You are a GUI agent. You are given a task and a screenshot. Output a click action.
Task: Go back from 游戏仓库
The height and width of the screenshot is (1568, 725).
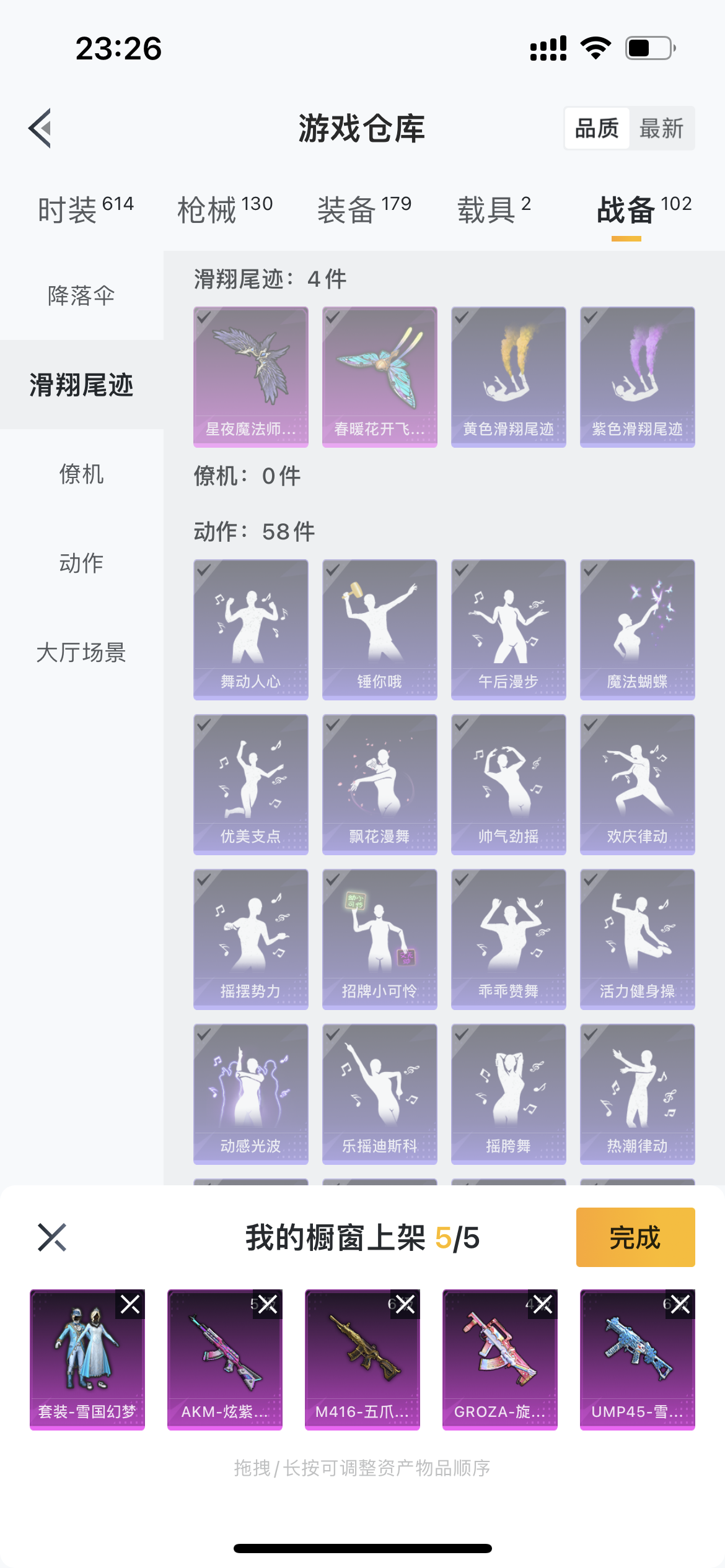[40, 129]
